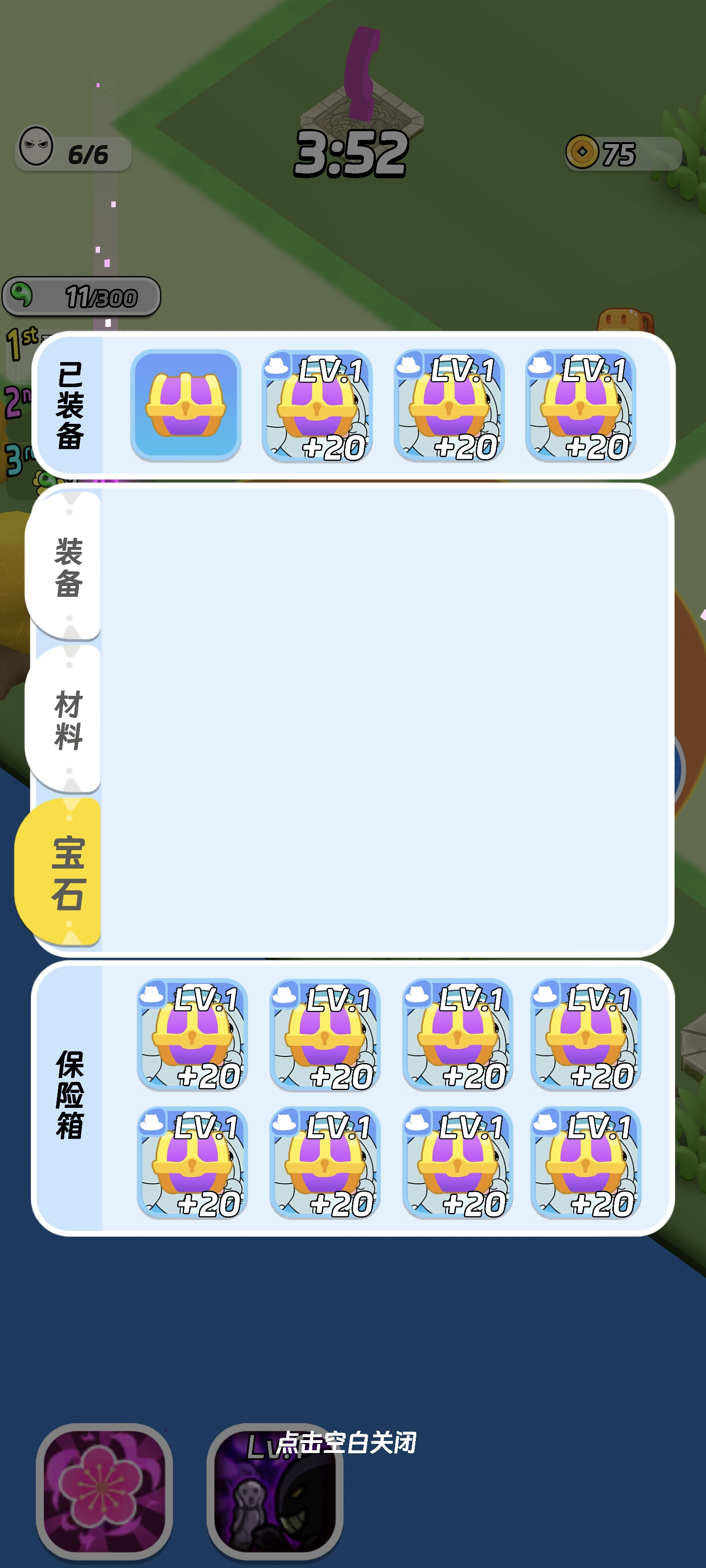The image size is (706, 1568).
Task: Select the last gem in the 已装备 row
Action: [x=580, y=405]
